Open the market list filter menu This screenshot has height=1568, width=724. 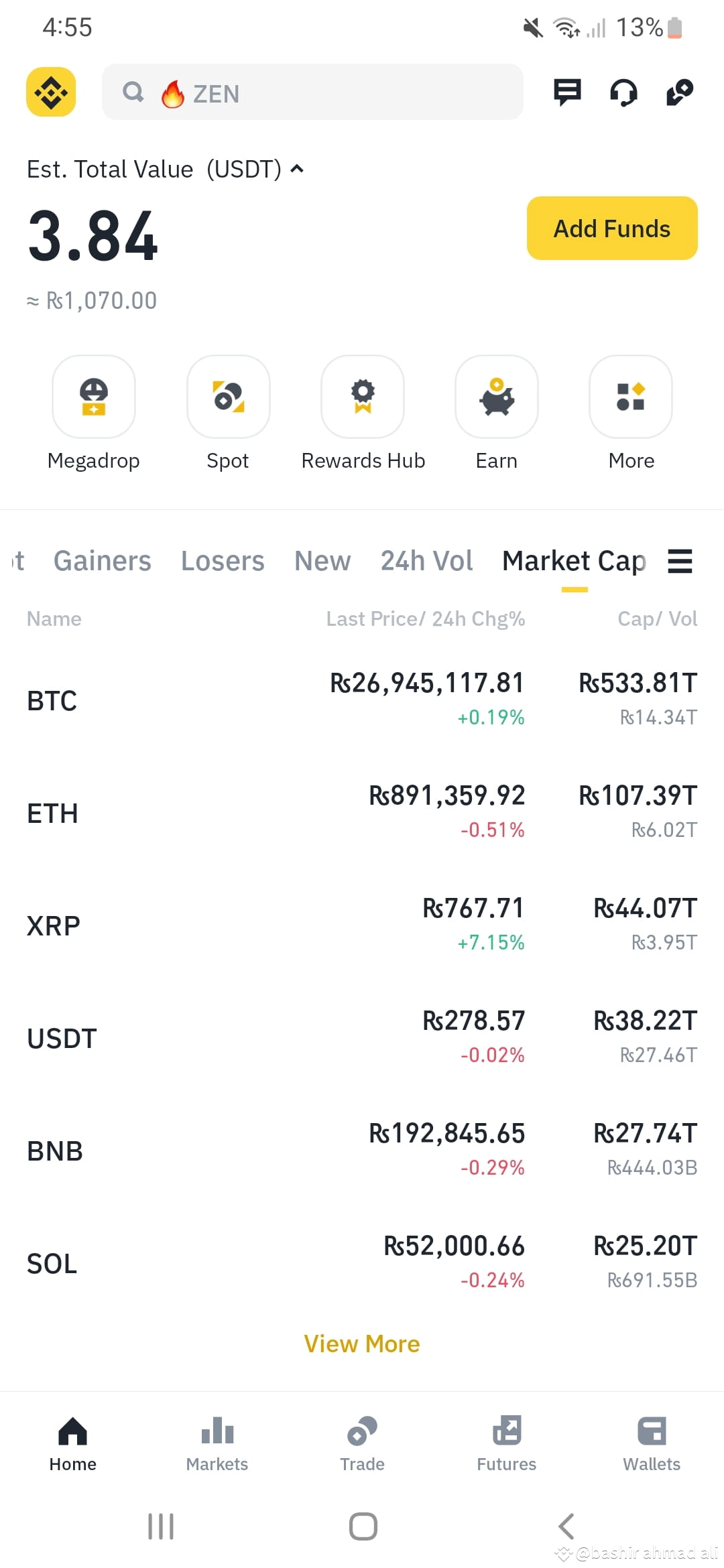click(x=680, y=562)
